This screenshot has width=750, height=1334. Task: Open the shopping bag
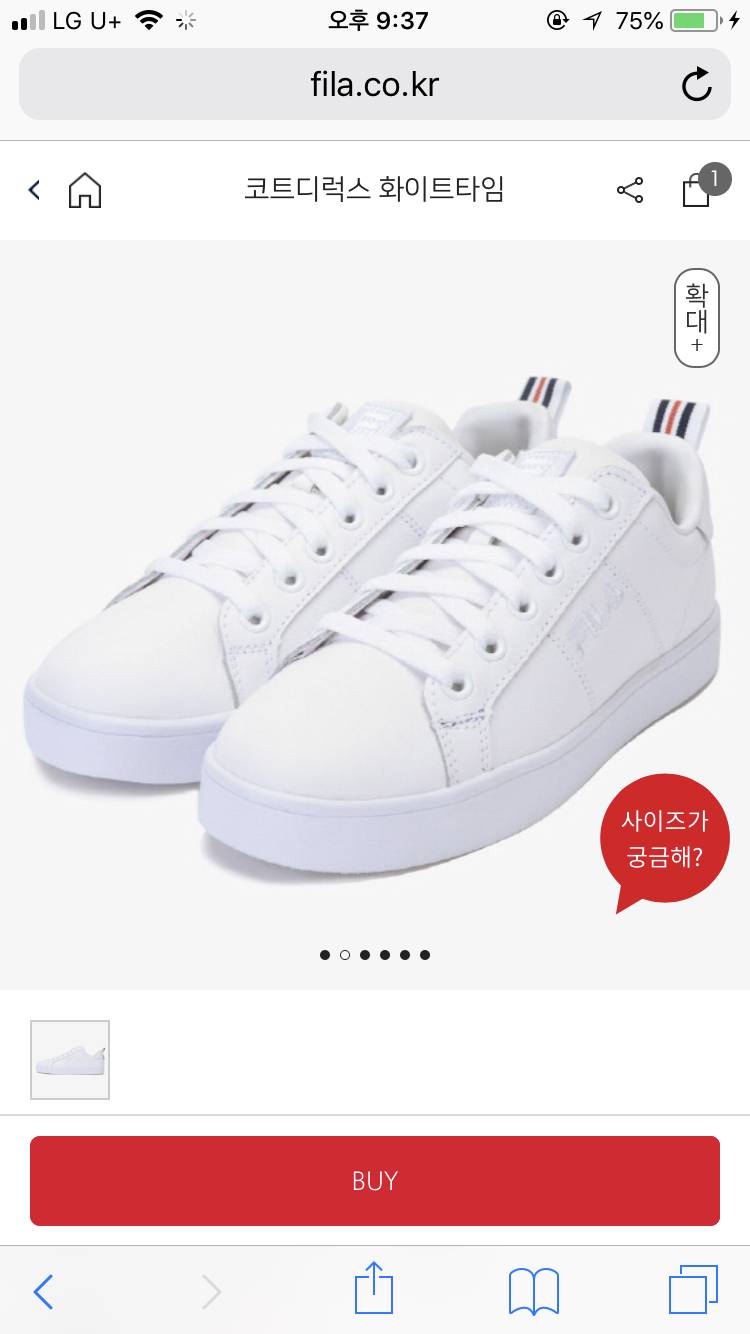[x=697, y=190]
